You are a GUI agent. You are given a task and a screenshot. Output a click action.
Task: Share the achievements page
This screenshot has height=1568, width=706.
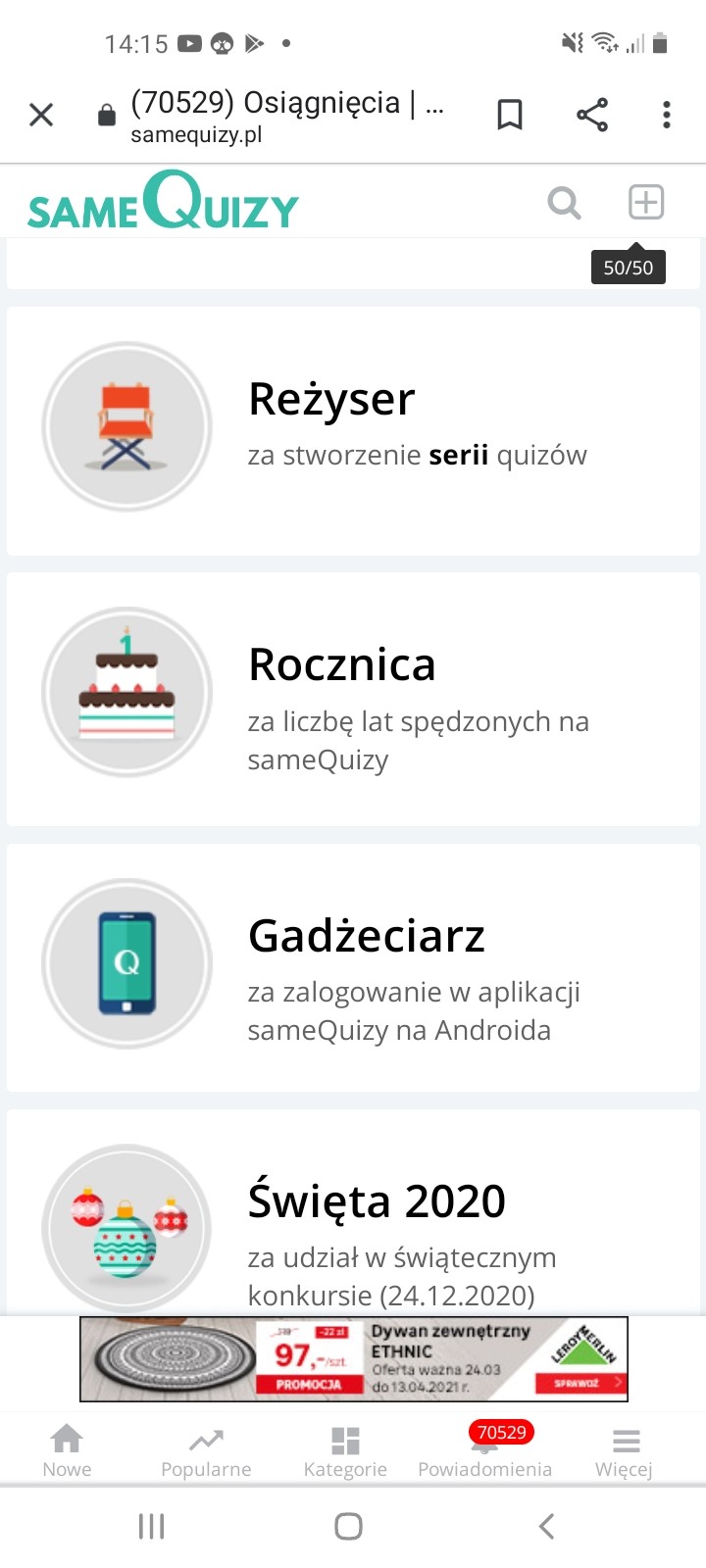(592, 116)
